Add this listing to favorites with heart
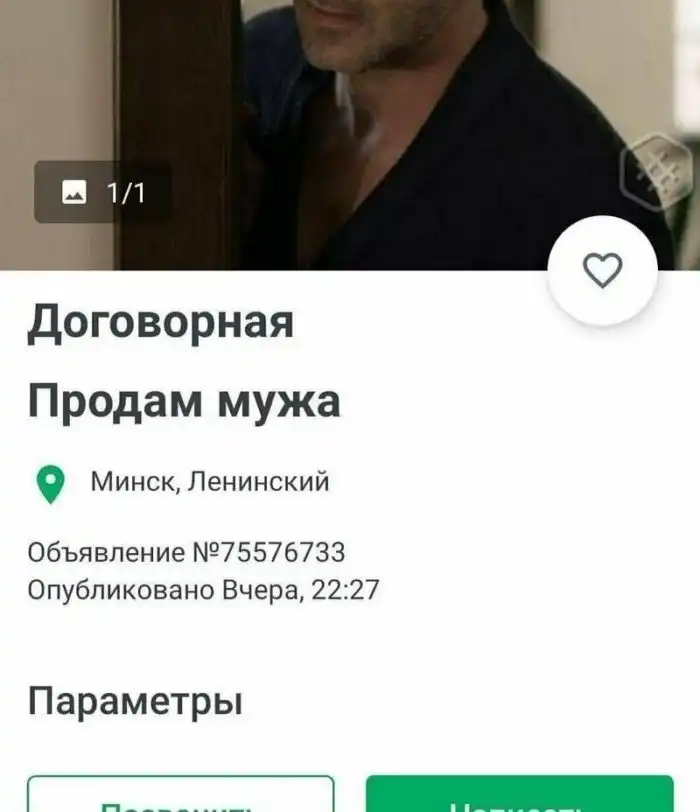The height and width of the screenshot is (812, 700). [x=602, y=270]
